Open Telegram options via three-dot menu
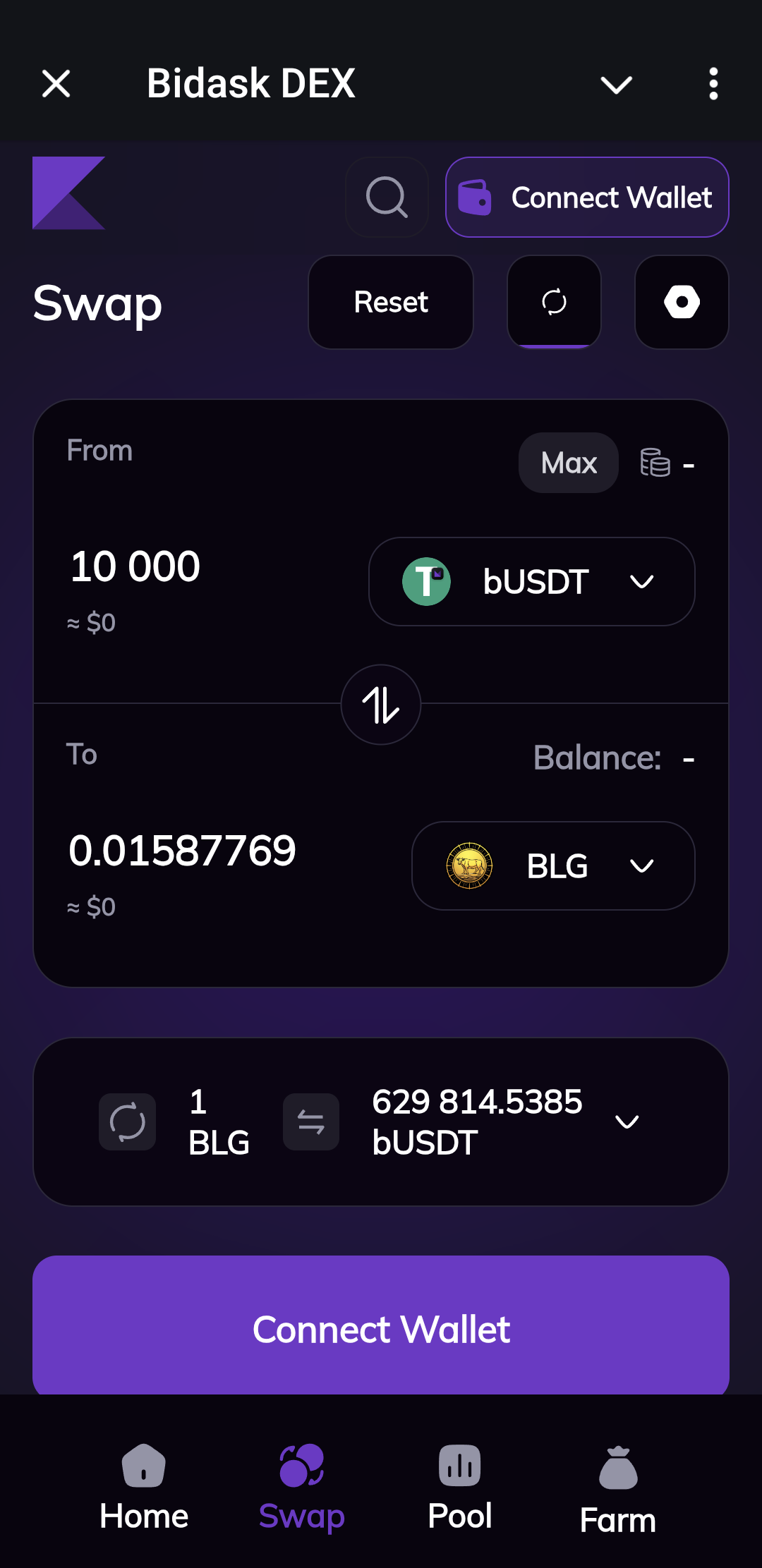This screenshot has width=762, height=1568. point(713,83)
